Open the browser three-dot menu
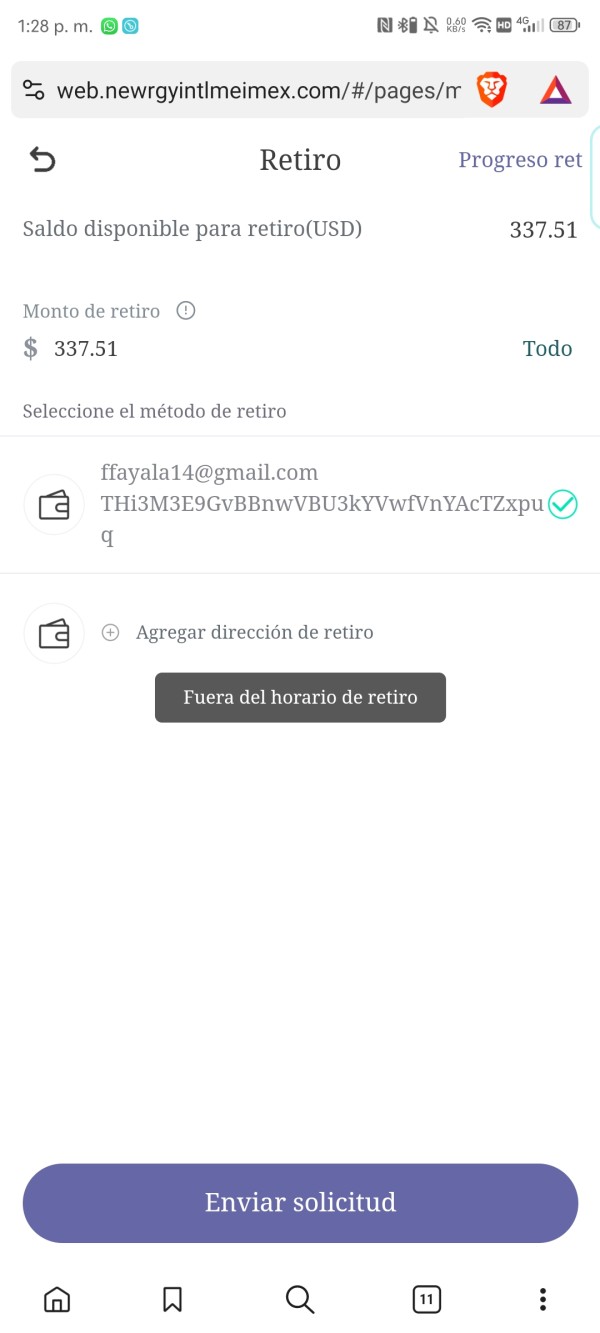Image resolution: width=600 pixels, height=1333 pixels. click(x=543, y=1299)
